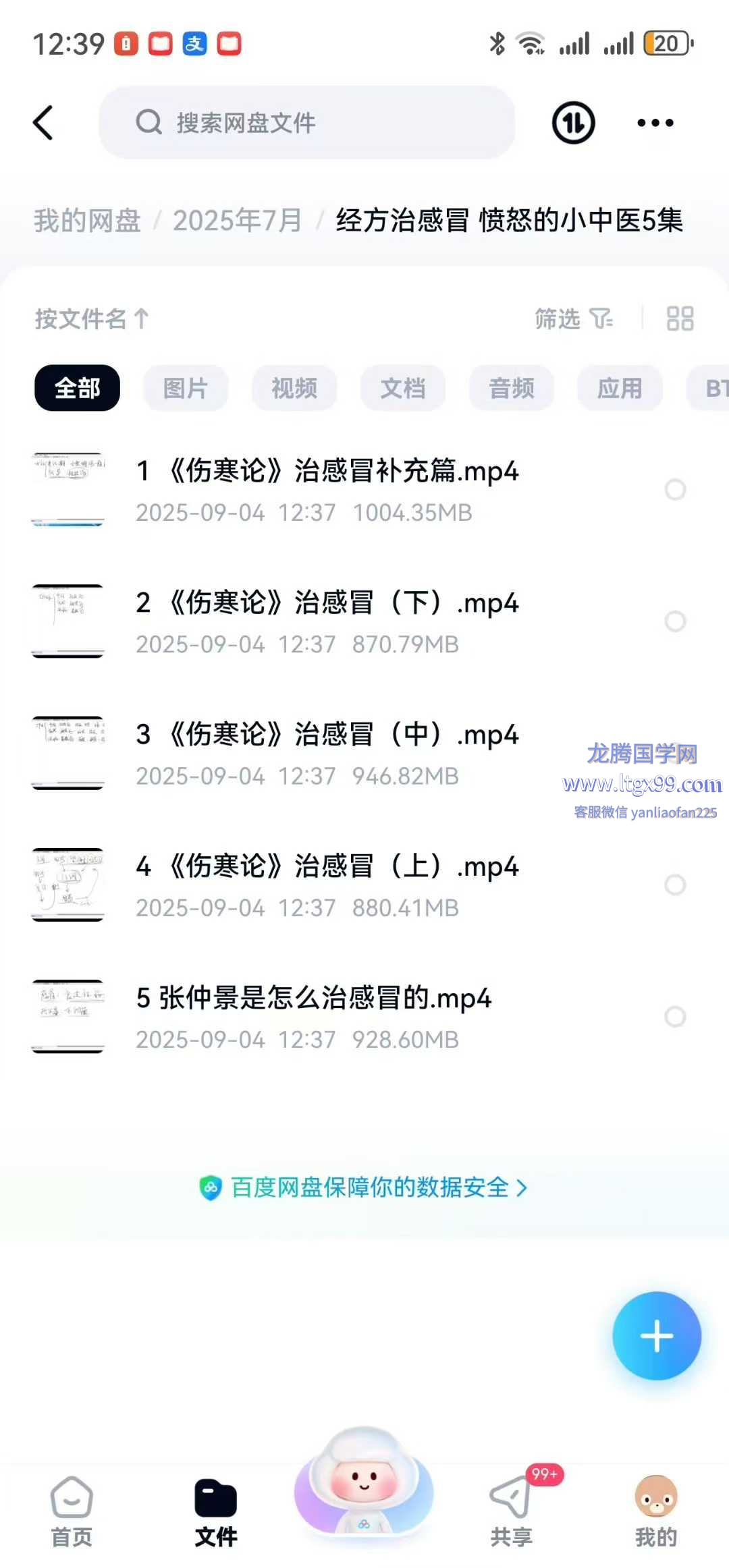Select the file 张仲景是怎么治感冒的.mp4
This screenshot has height=1568, width=729.
[x=675, y=1016]
